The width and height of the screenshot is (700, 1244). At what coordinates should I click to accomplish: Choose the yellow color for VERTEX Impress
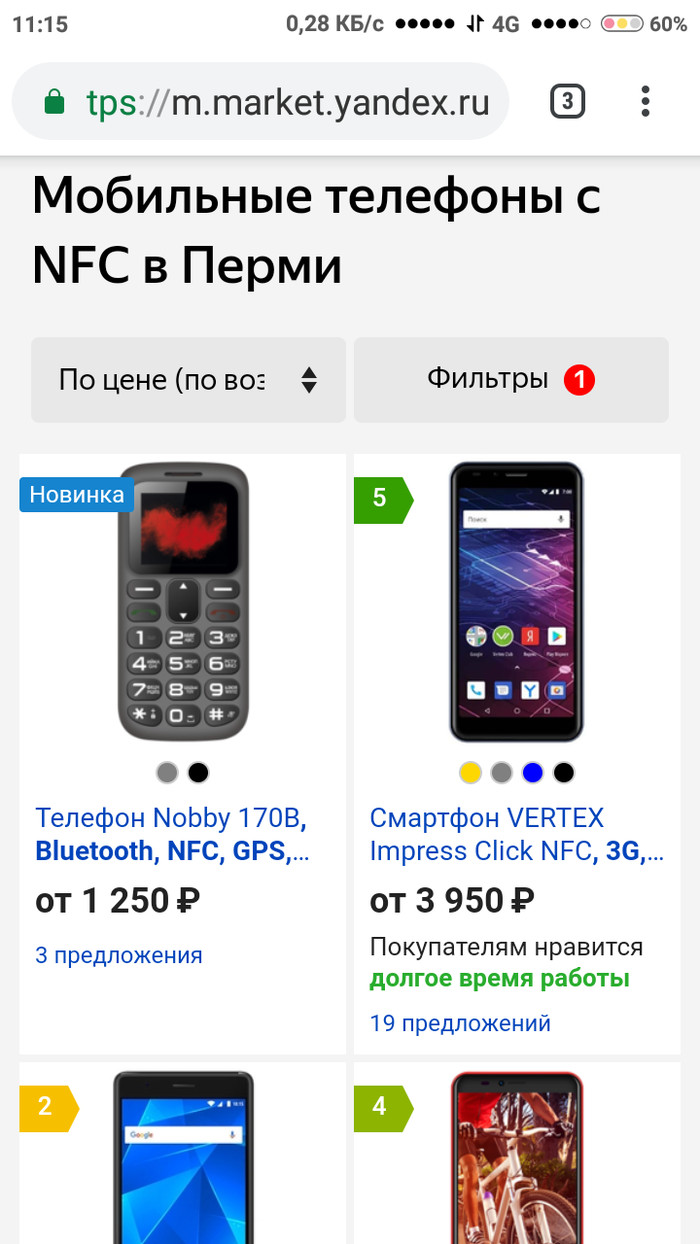point(470,772)
